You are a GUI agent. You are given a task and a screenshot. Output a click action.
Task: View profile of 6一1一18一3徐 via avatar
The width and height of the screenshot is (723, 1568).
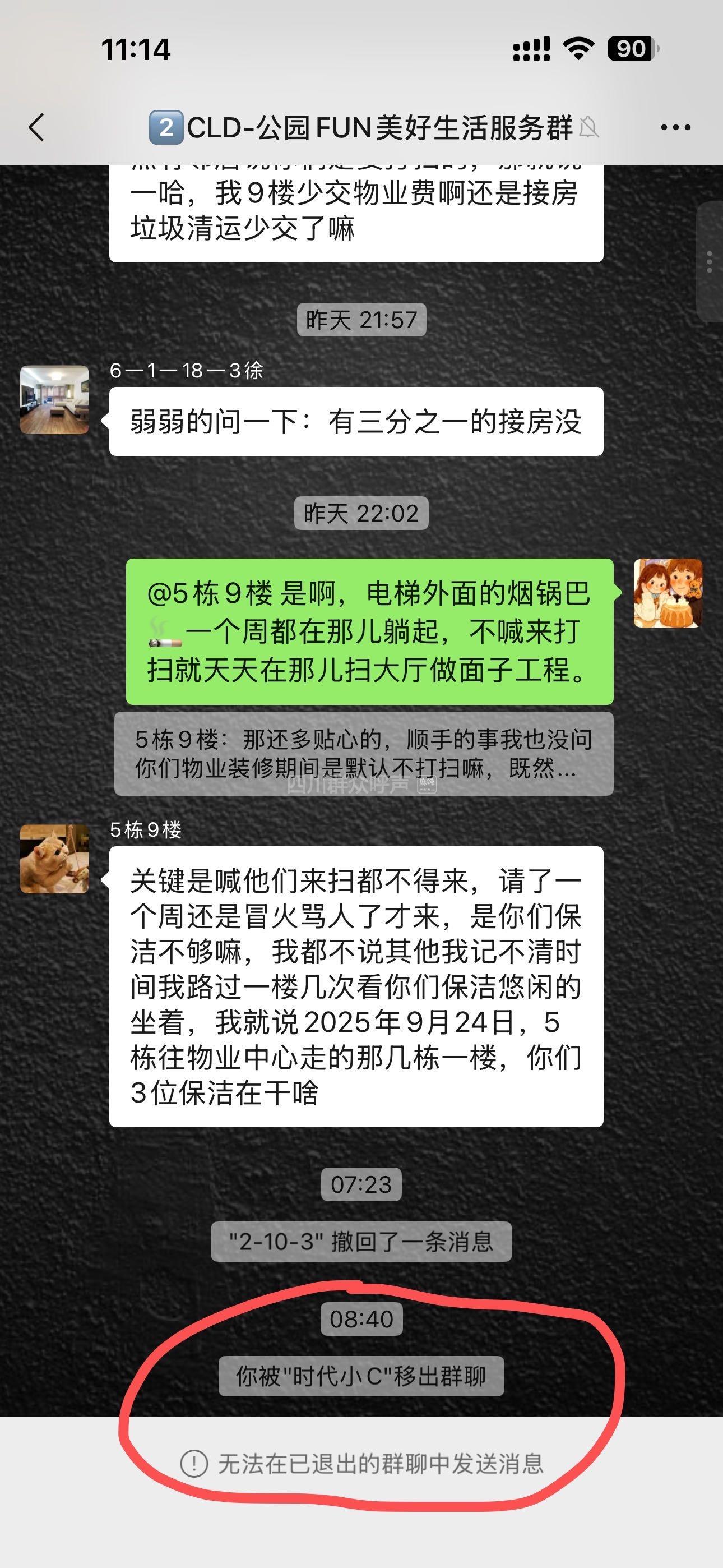coord(54,400)
